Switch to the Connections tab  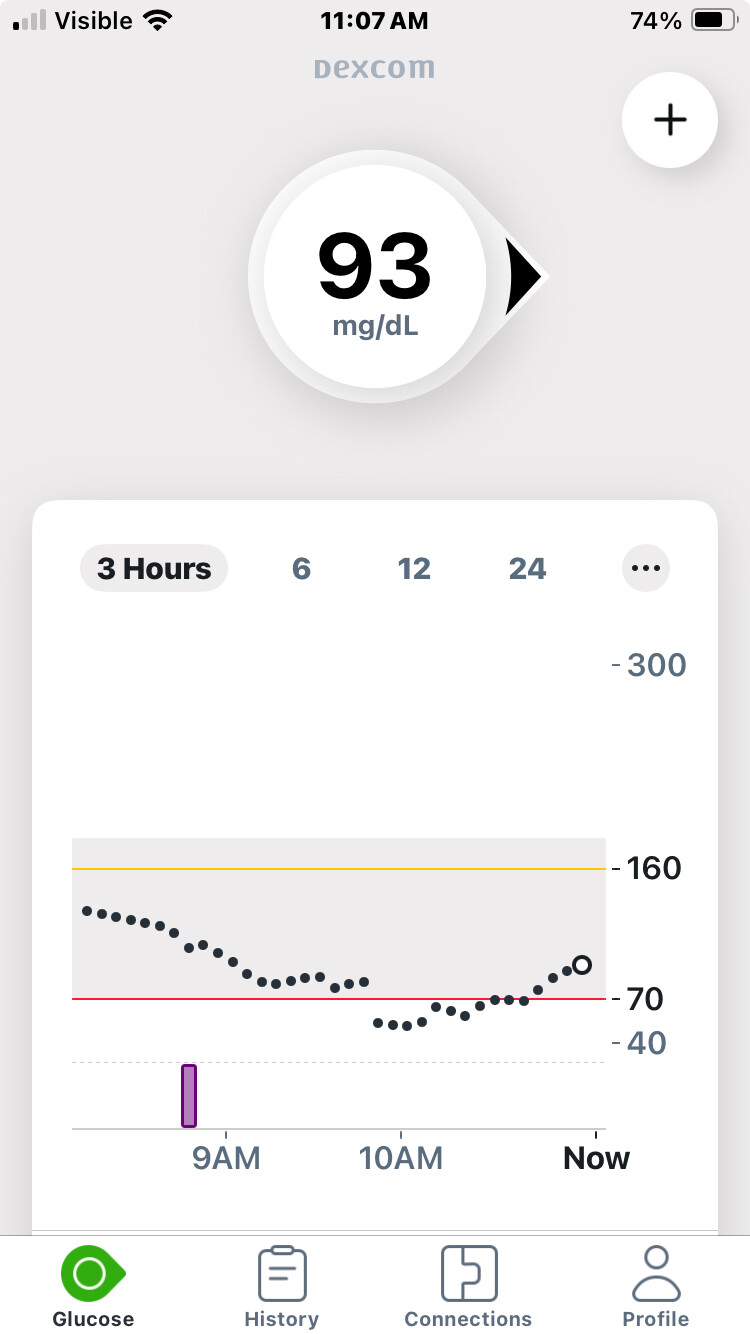[x=468, y=1285]
